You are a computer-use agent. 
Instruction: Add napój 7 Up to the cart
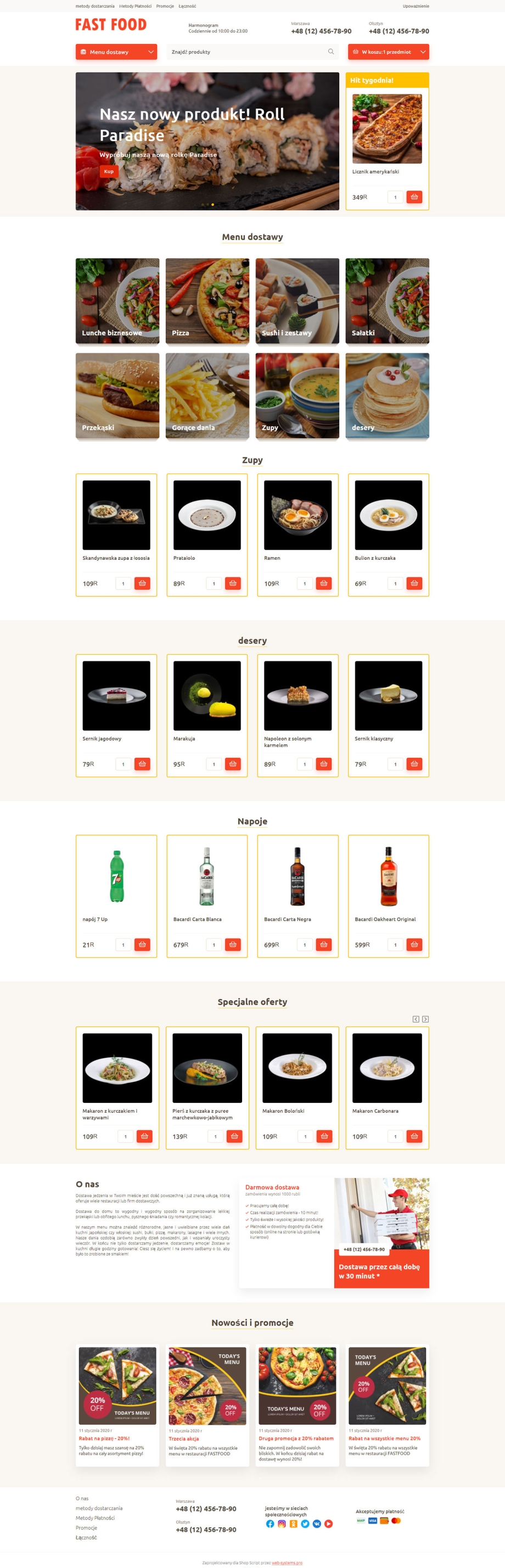click(x=142, y=945)
